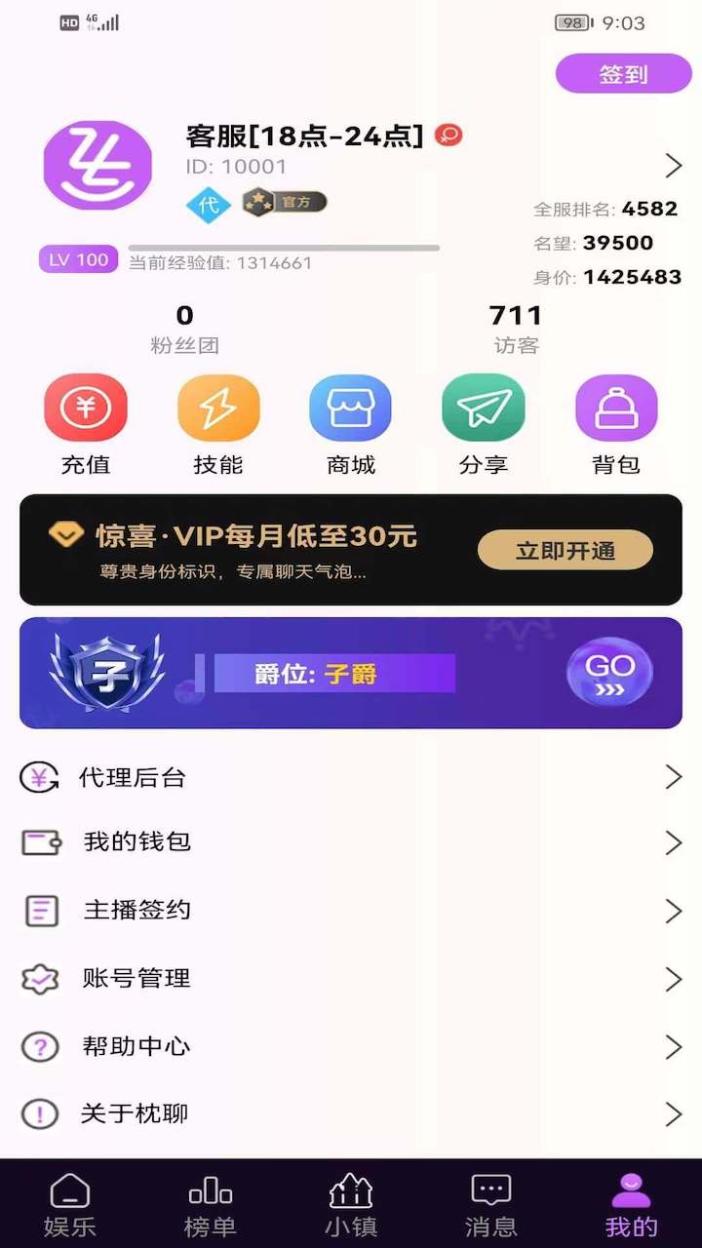This screenshot has width=702, height=1248.
Task: Tap 立即开通 to activate VIP
Action: tap(565, 550)
